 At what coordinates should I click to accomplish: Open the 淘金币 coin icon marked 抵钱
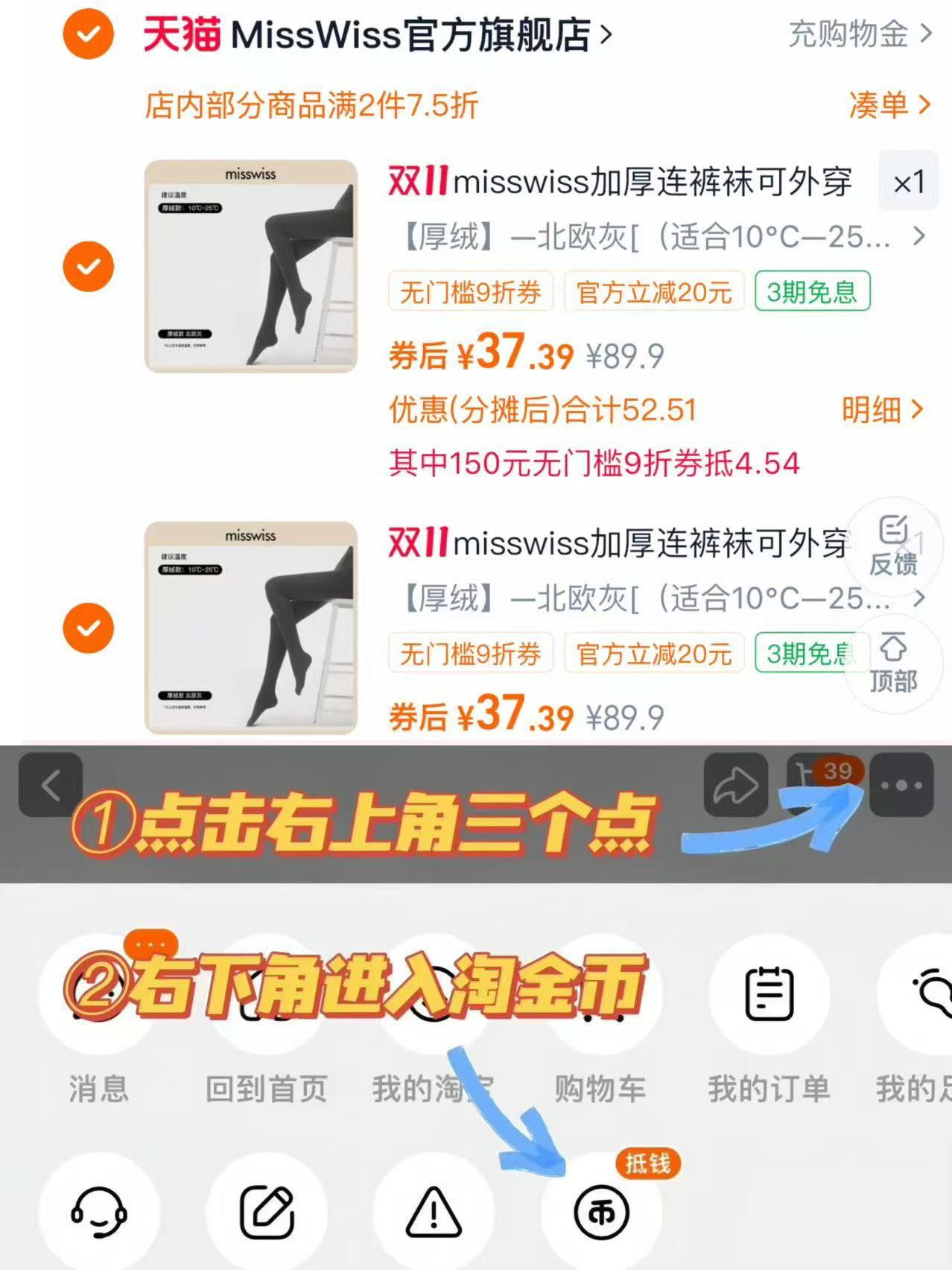[x=600, y=1212]
